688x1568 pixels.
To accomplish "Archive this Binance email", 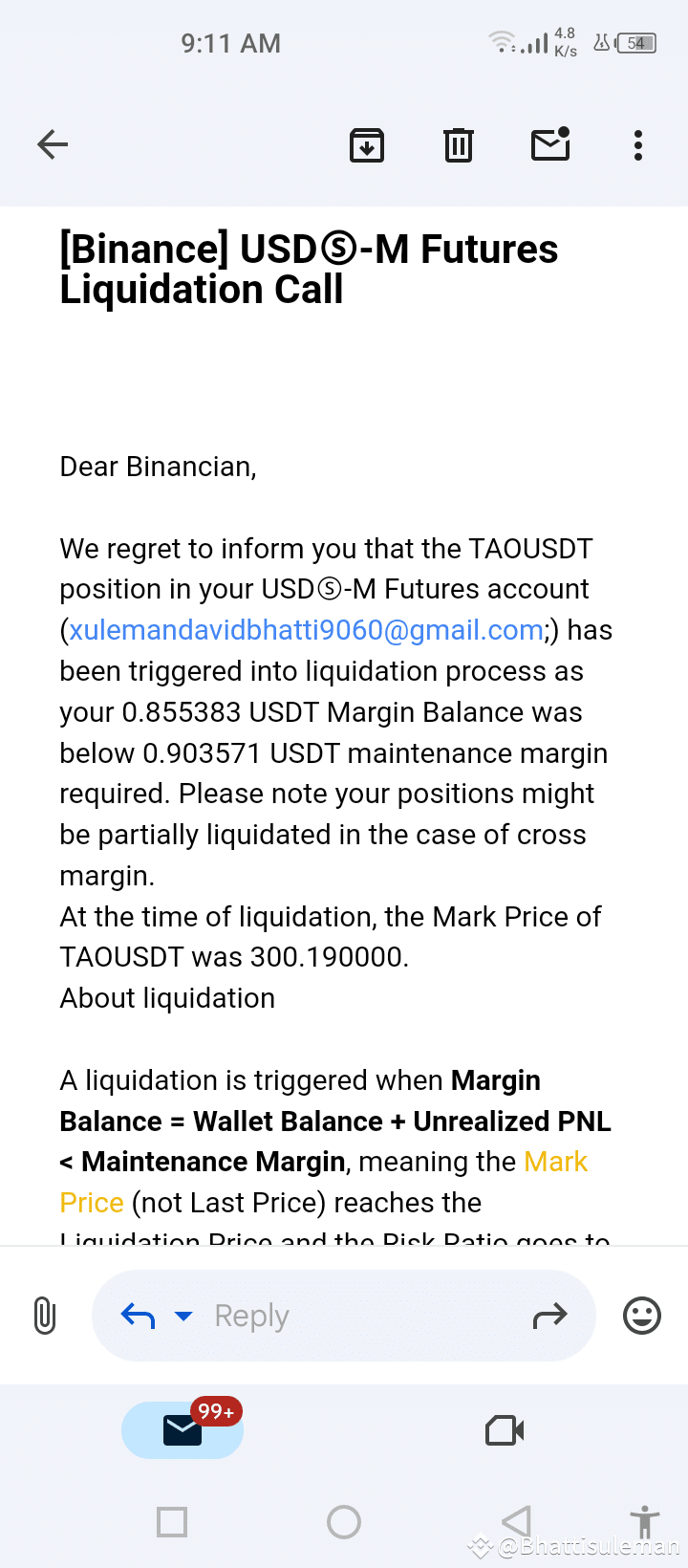I will pyautogui.click(x=367, y=145).
